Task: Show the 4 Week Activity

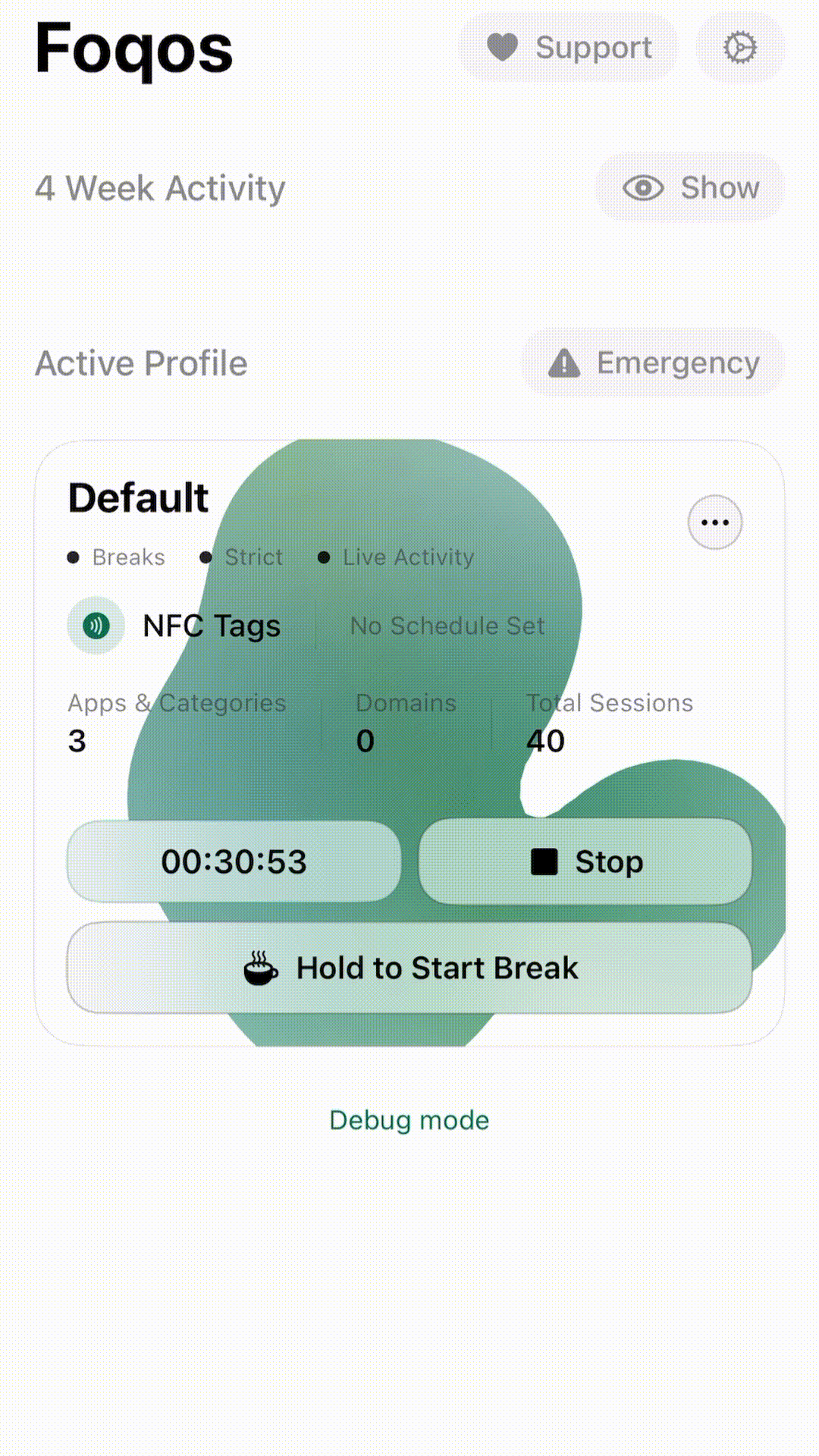Action: tap(690, 188)
